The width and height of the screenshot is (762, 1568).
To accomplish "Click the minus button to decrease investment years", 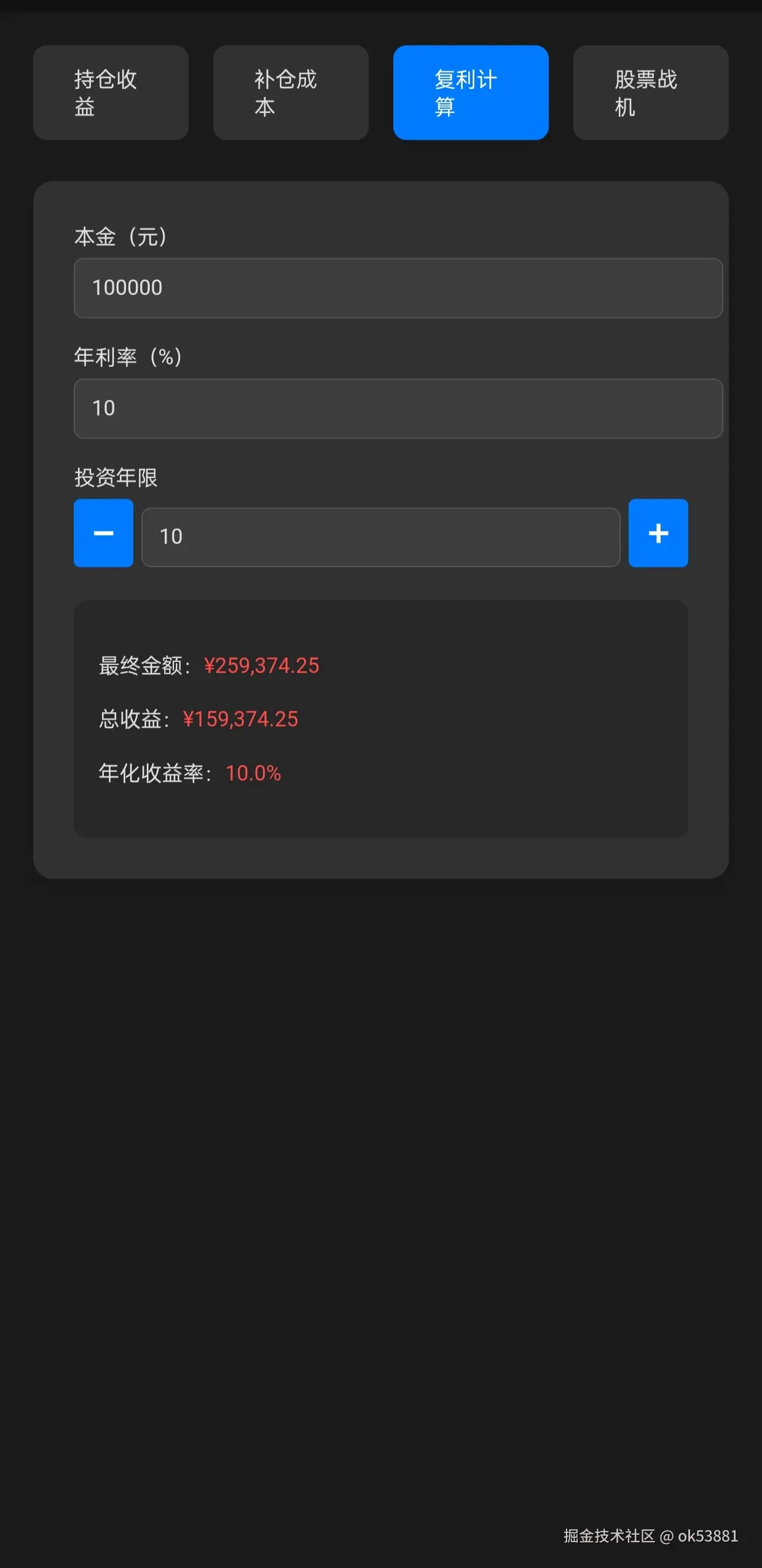I will (x=103, y=533).
